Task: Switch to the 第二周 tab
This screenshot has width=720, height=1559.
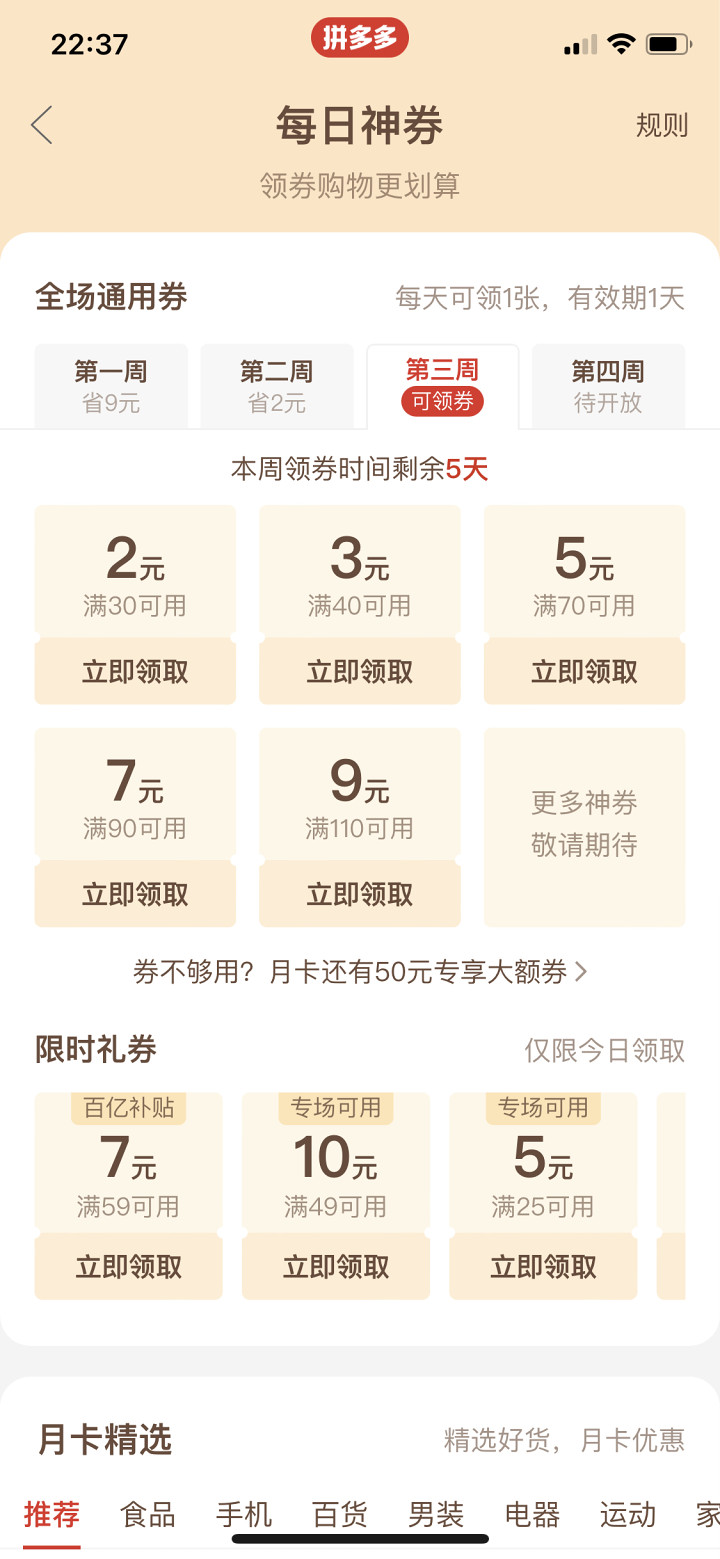Action: [x=277, y=386]
